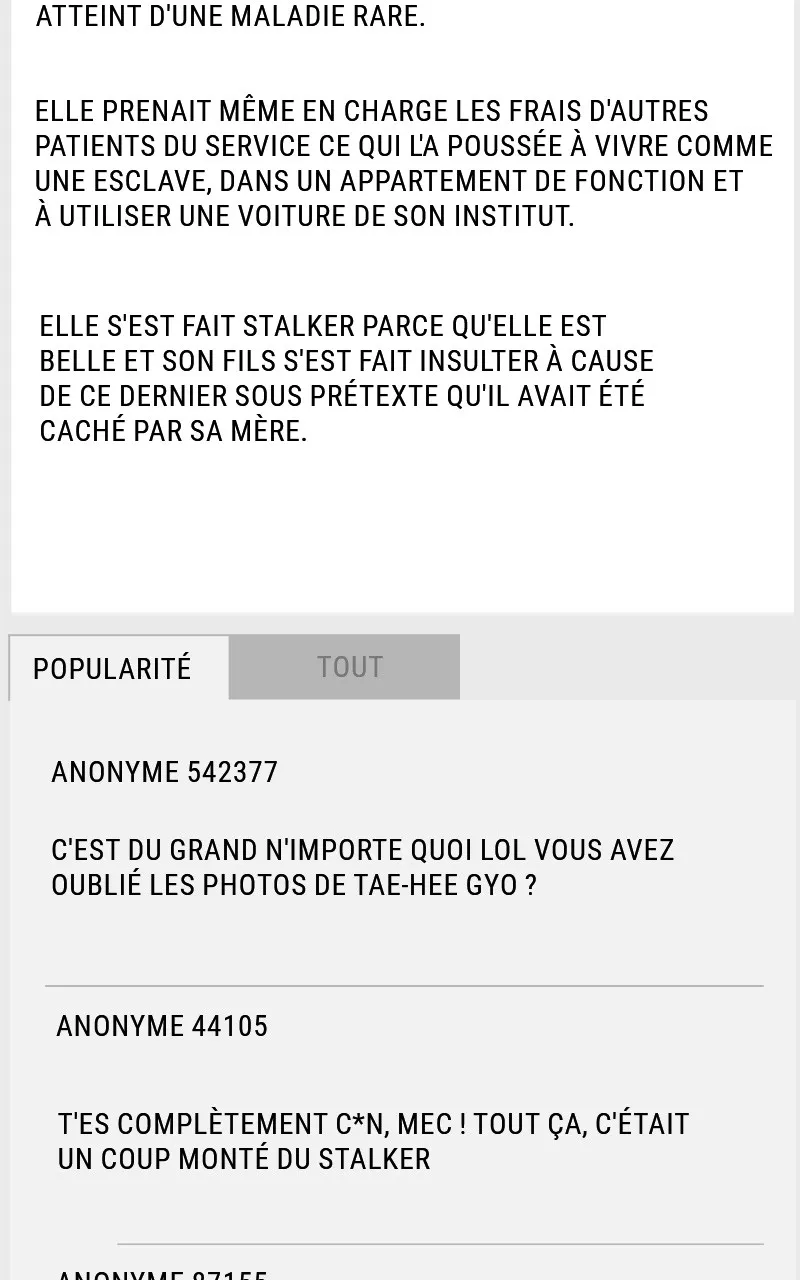This screenshot has width=800, height=1280.
Task: Click the POPULARITÉ tab label text
Action: coord(112,668)
